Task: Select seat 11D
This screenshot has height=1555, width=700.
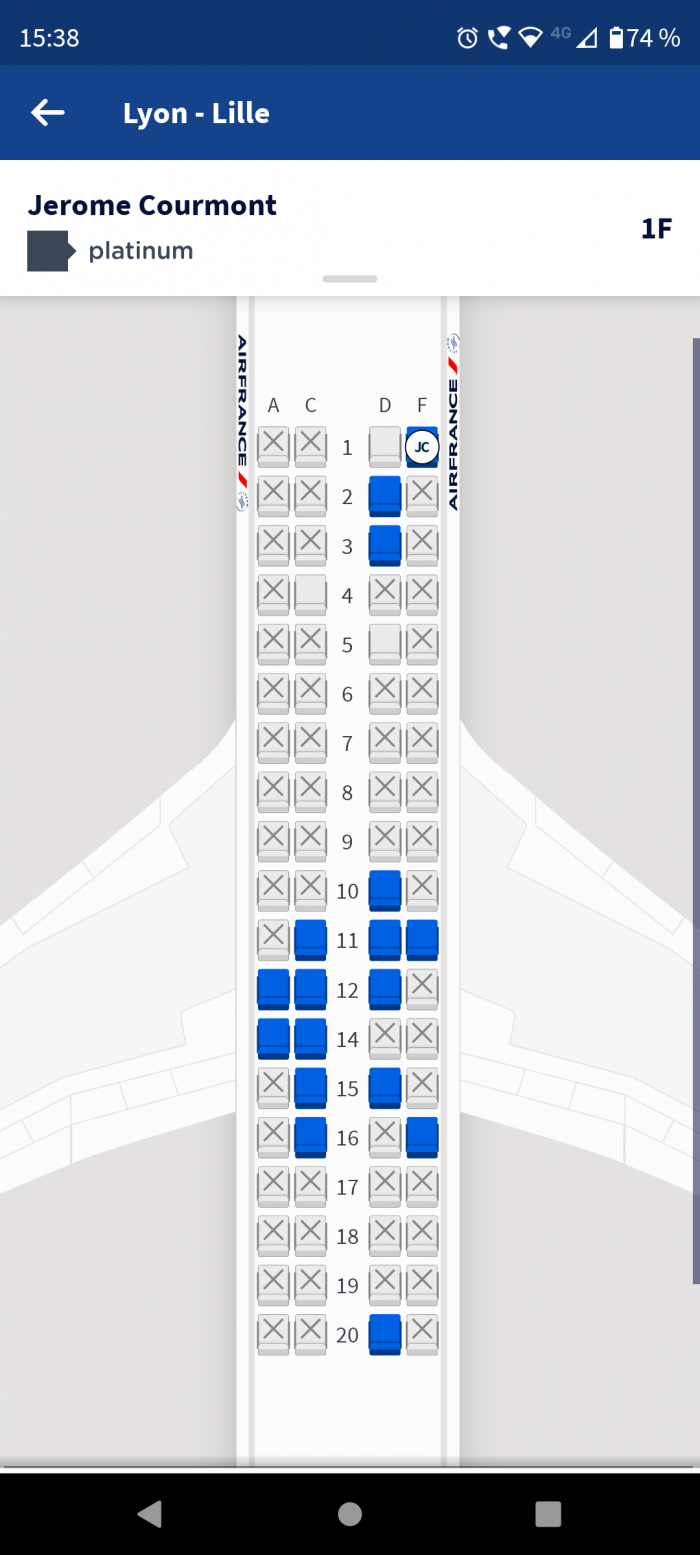Action: point(385,939)
